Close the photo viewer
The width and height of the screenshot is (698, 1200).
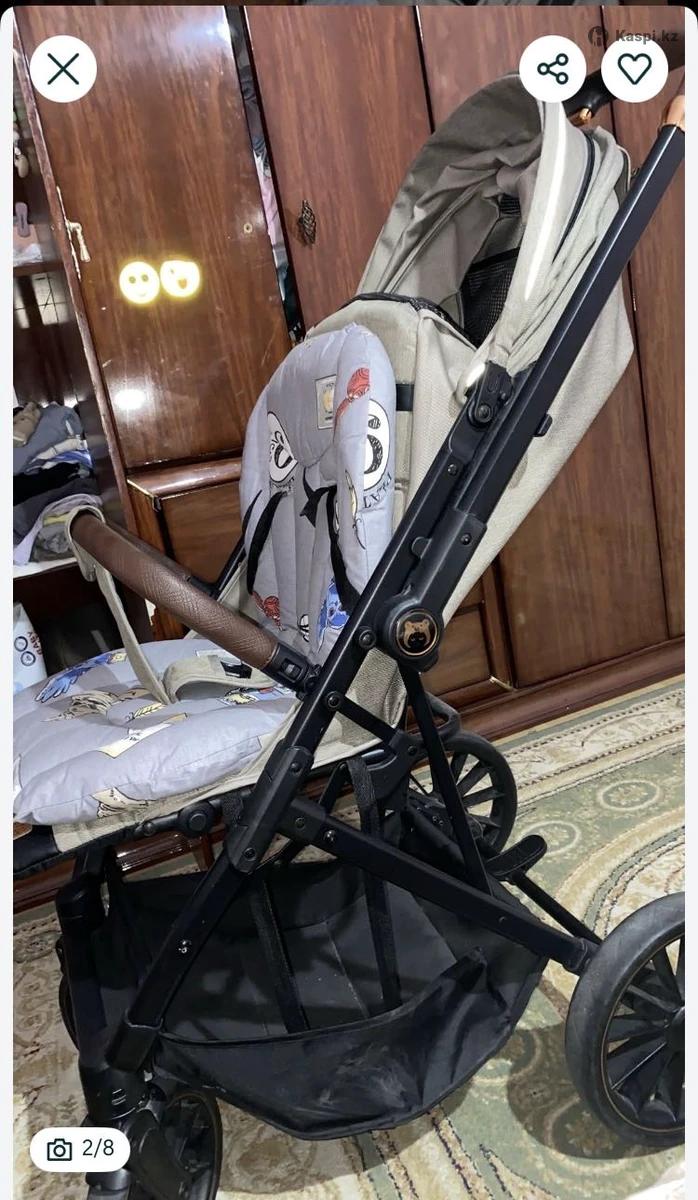click(63, 69)
